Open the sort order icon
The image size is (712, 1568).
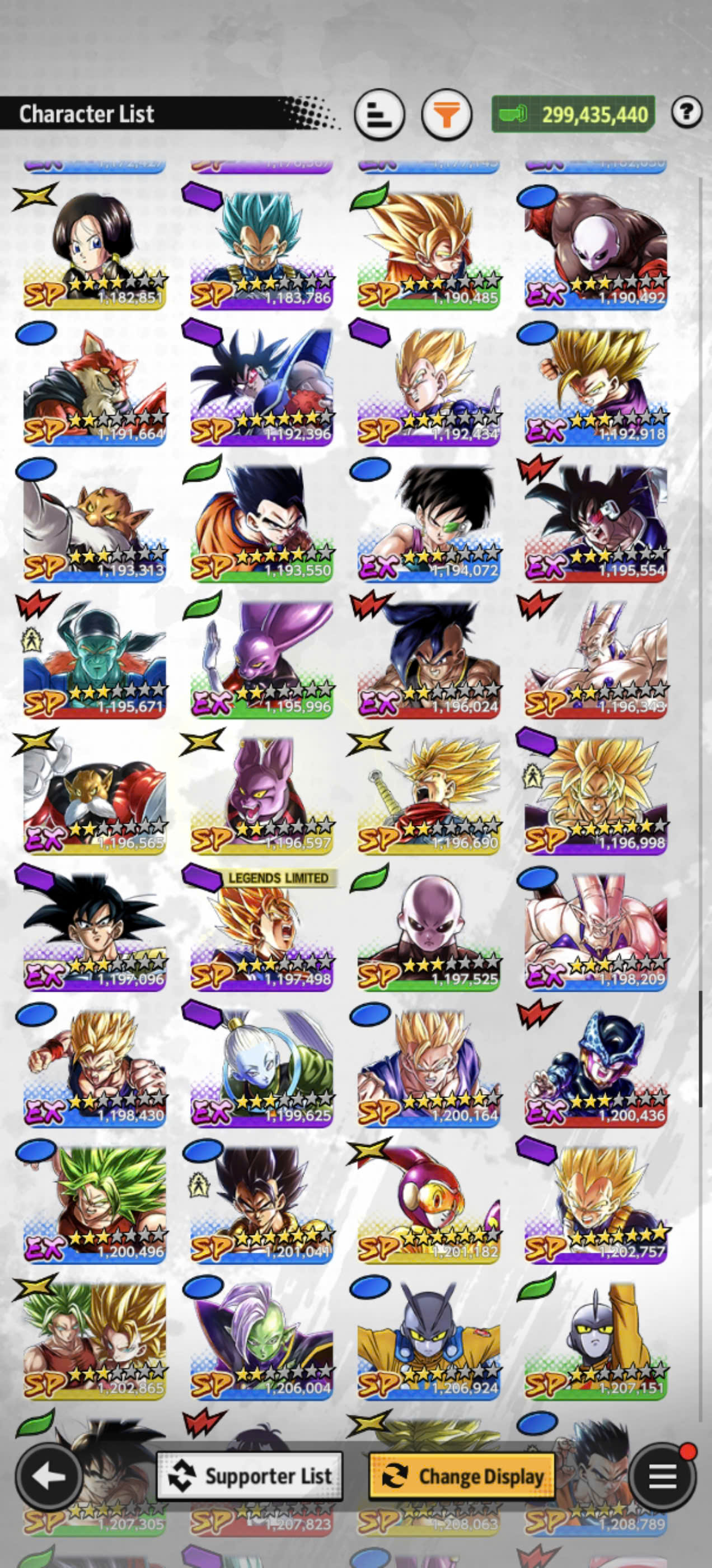(x=379, y=114)
